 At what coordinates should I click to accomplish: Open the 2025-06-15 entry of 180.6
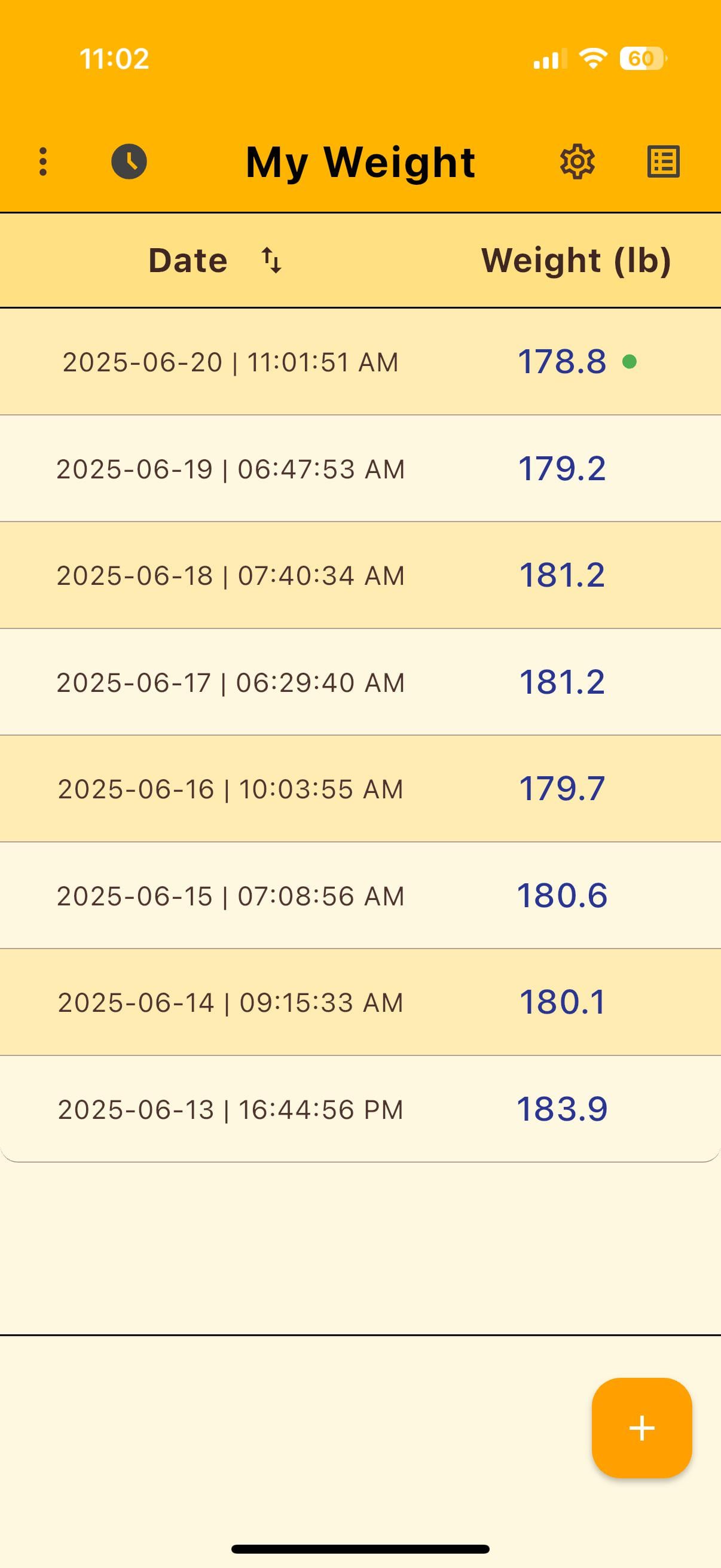360,895
